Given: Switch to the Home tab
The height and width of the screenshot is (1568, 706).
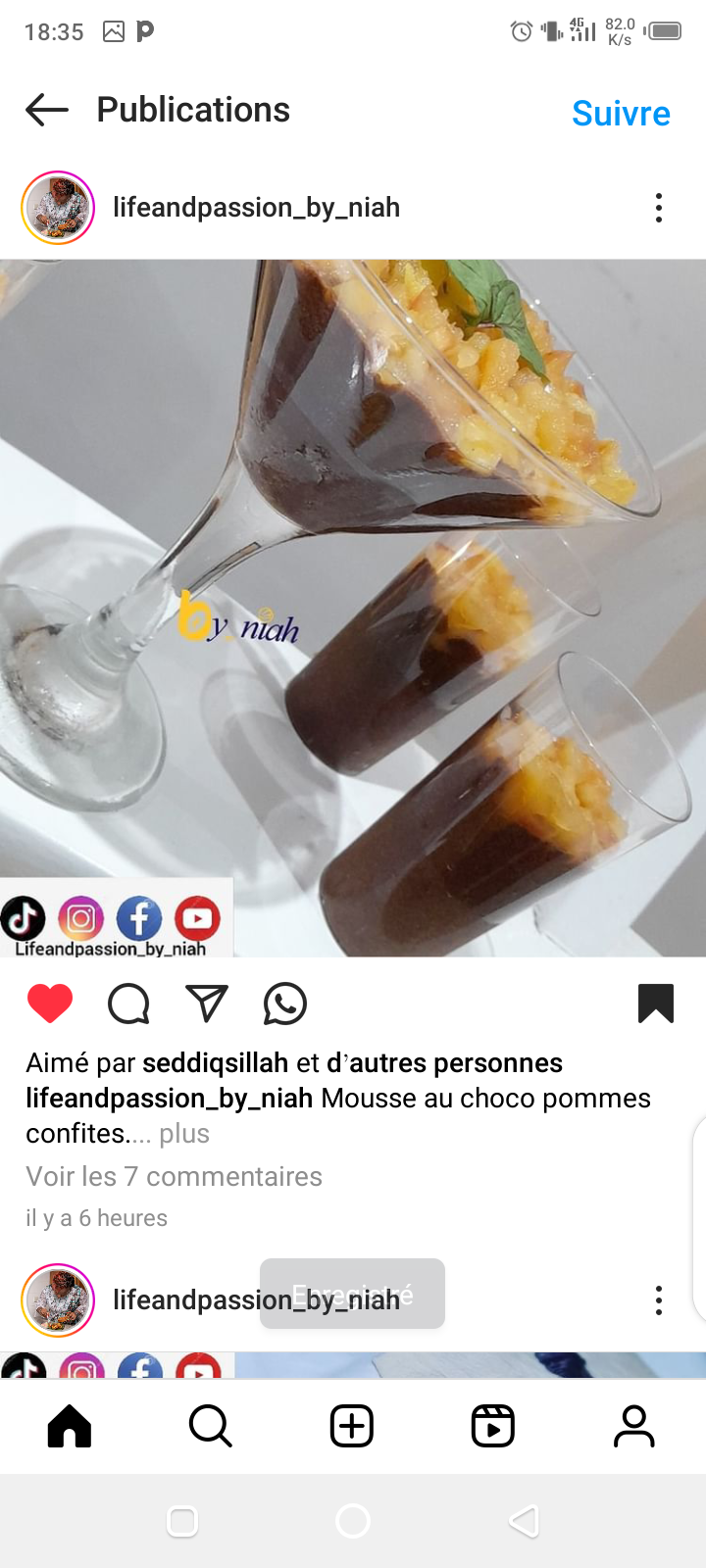Looking at the screenshot, I should [70, 1426].
